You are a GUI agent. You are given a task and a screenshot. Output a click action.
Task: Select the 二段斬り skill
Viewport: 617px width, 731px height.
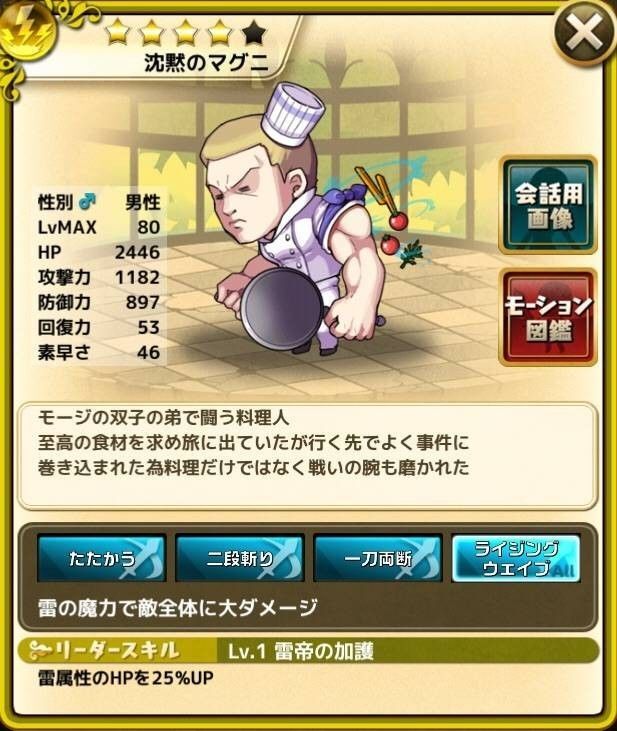pyautogui.click(x=239, y=559)
